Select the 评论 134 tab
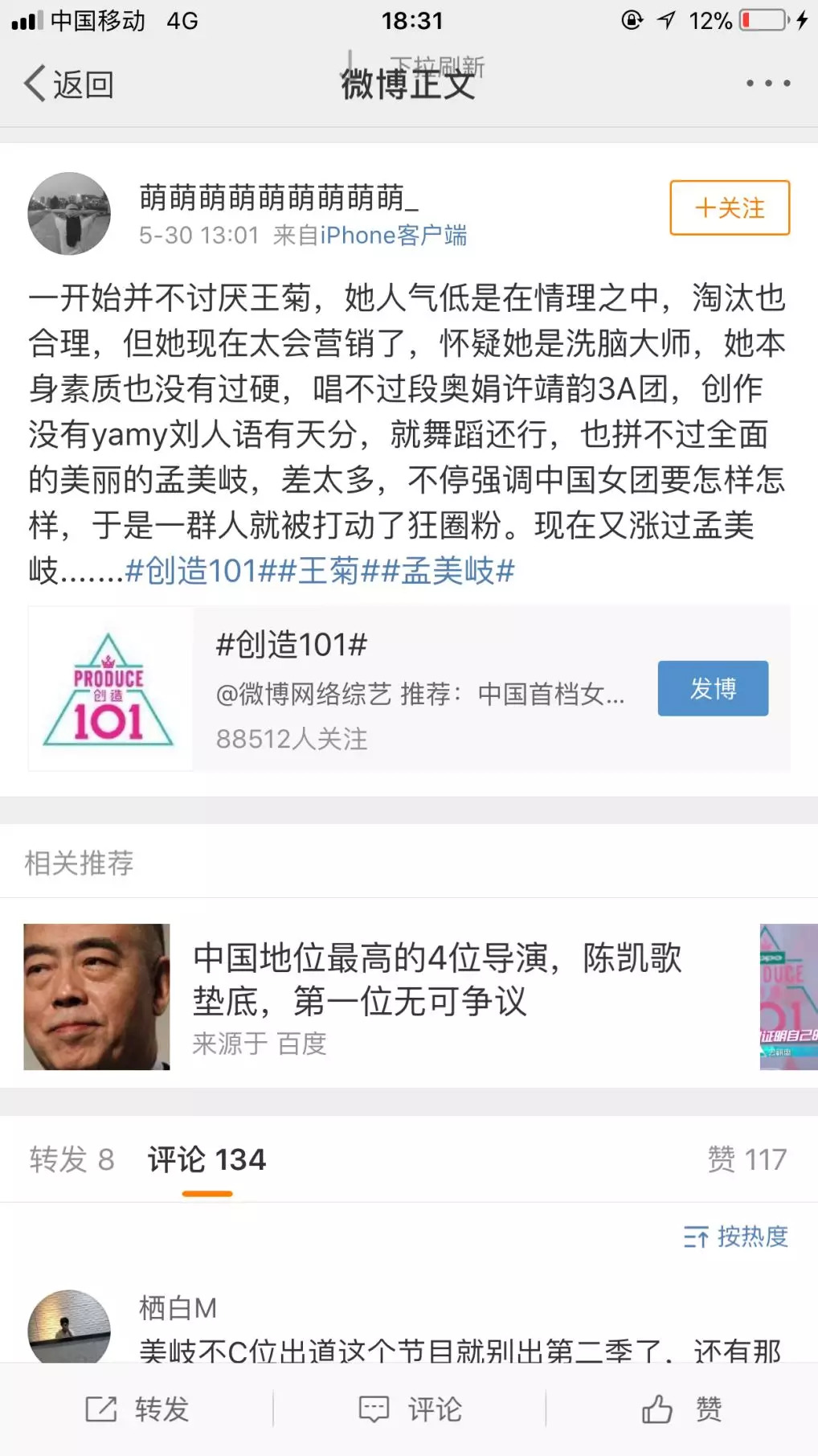This screenshot has width=818, height=1456. (x=207, y=1159)
